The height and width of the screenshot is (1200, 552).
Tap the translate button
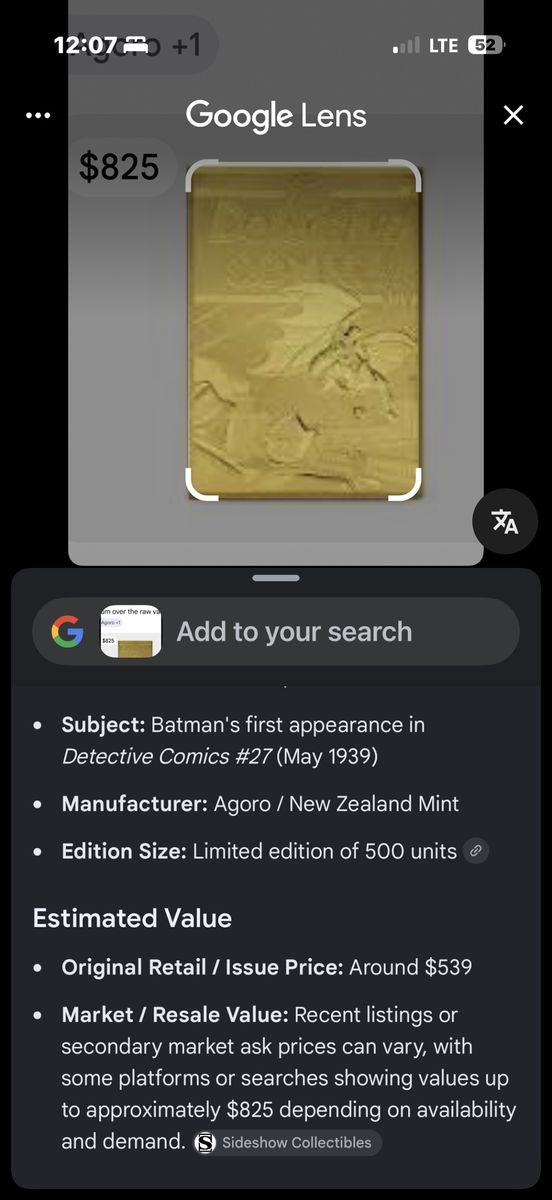pyautogui.click(x=505, y=521)
